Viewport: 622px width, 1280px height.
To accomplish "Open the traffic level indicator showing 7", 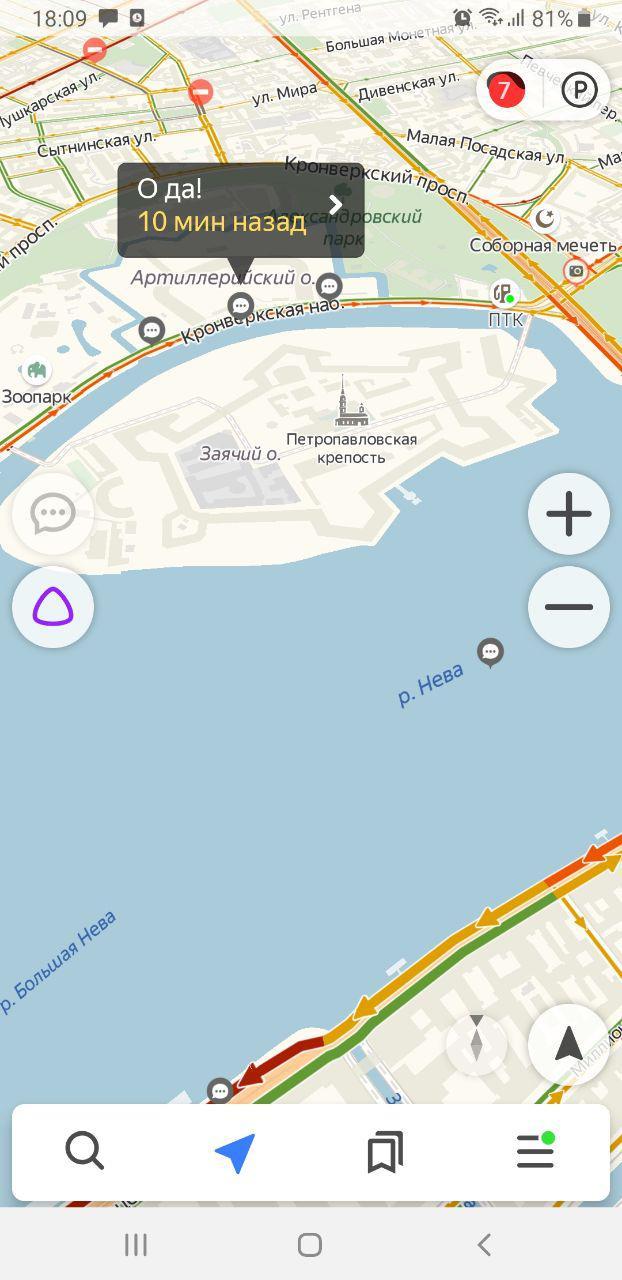I will click(505, 91).
